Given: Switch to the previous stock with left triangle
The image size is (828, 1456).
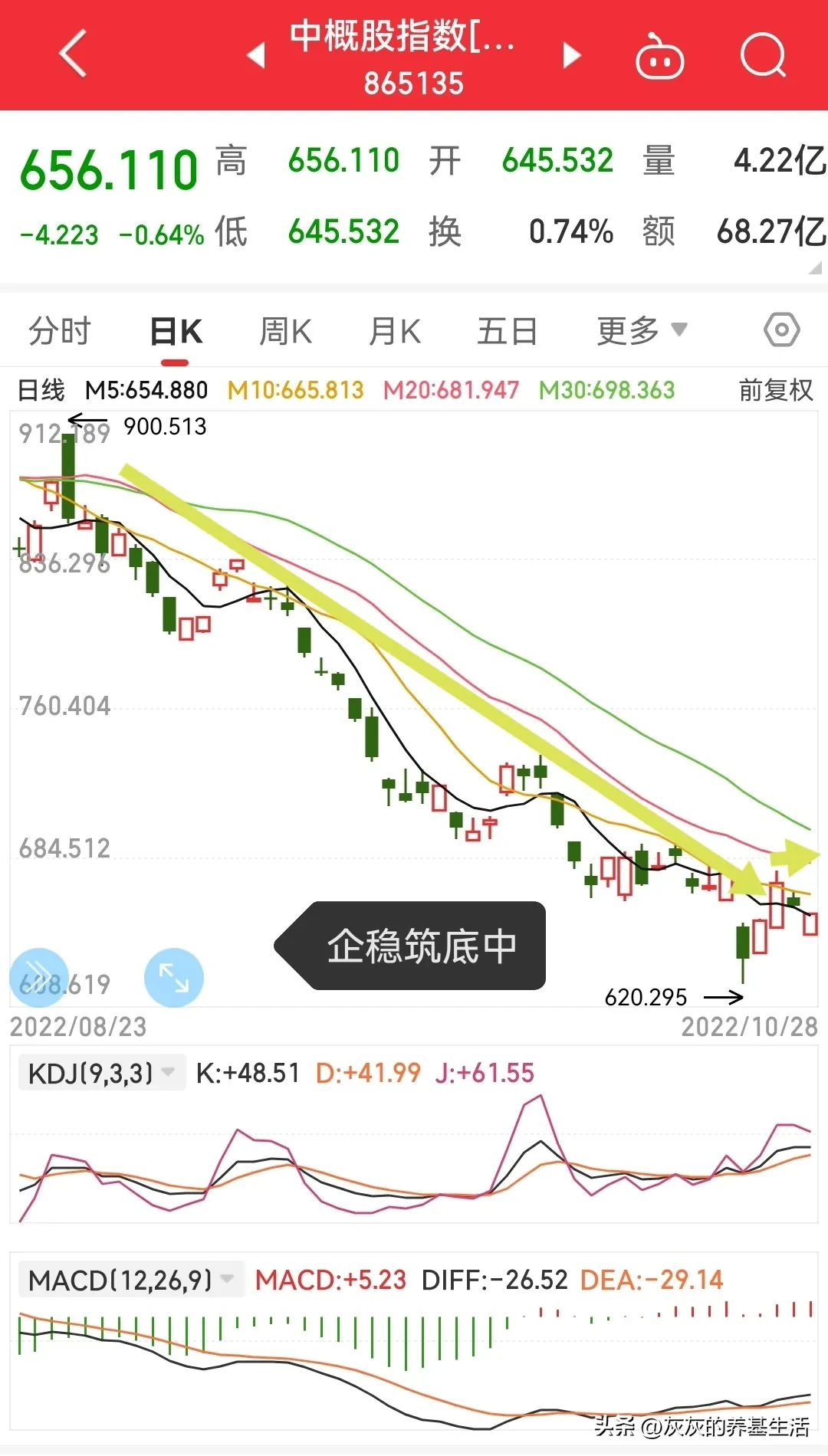Looking at the screenshot, I should [x=256, y=55].
